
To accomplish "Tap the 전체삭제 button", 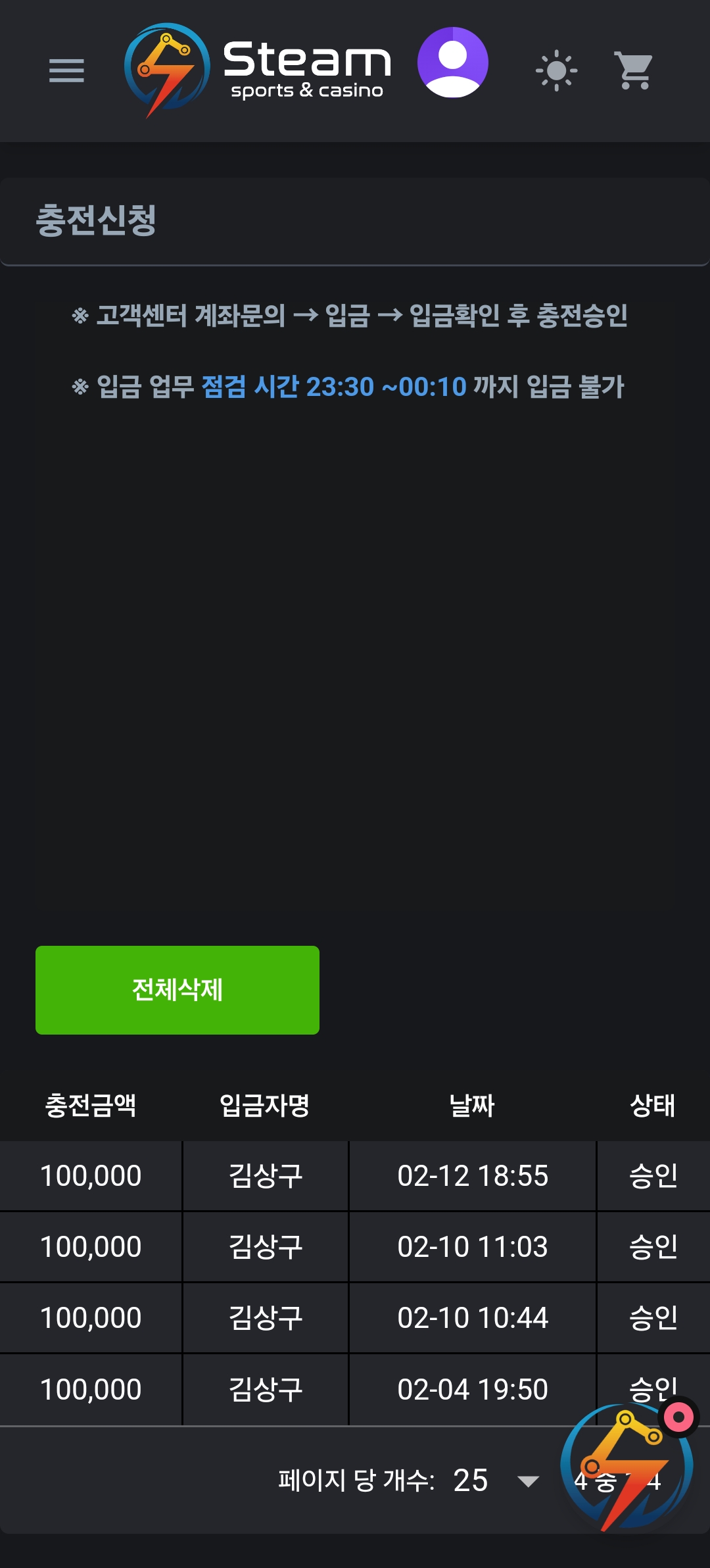I will [x=177, y=990].
